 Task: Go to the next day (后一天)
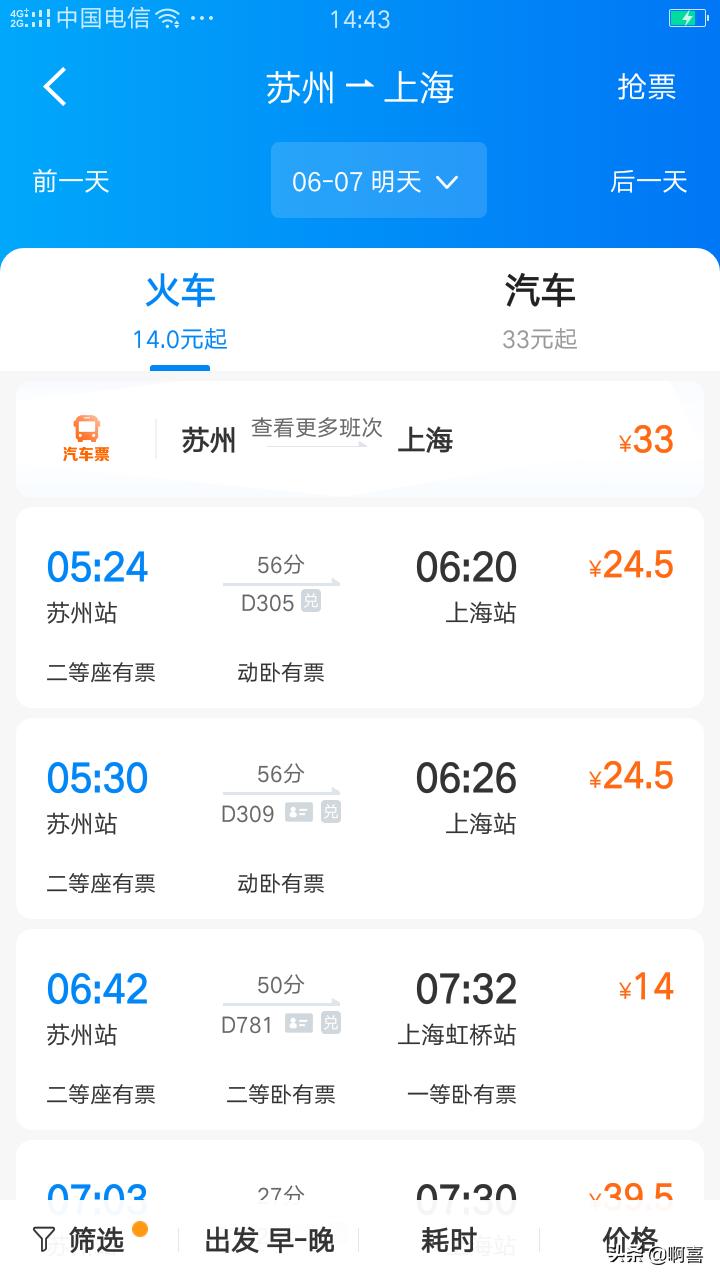[649, 181]
